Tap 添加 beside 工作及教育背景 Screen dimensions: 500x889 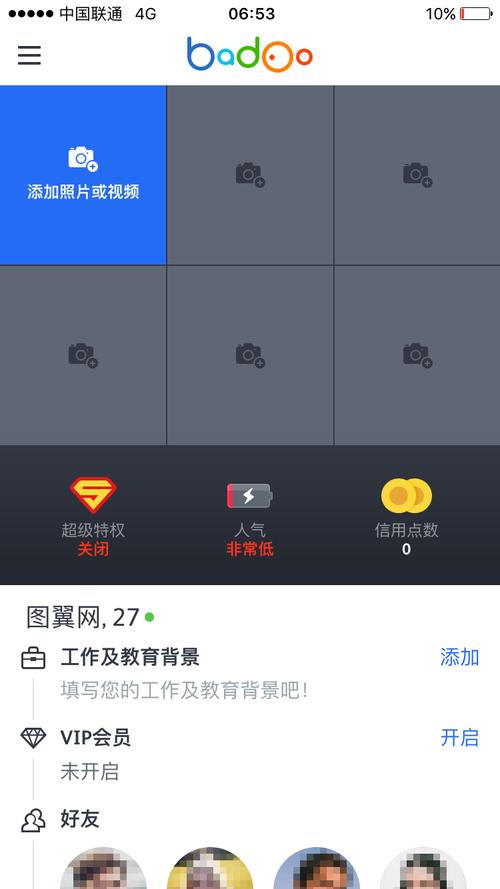pos(460,657)
